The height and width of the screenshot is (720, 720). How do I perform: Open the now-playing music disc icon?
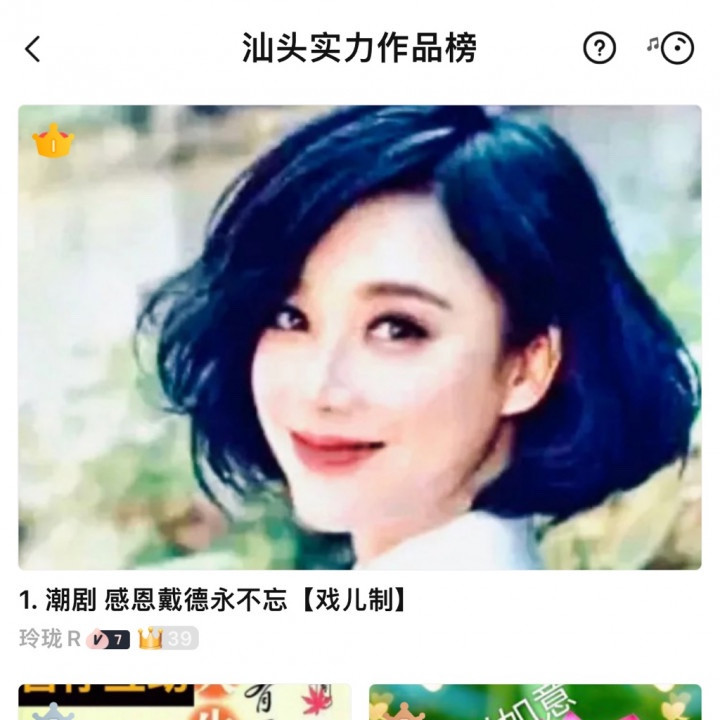click(674, 48)
